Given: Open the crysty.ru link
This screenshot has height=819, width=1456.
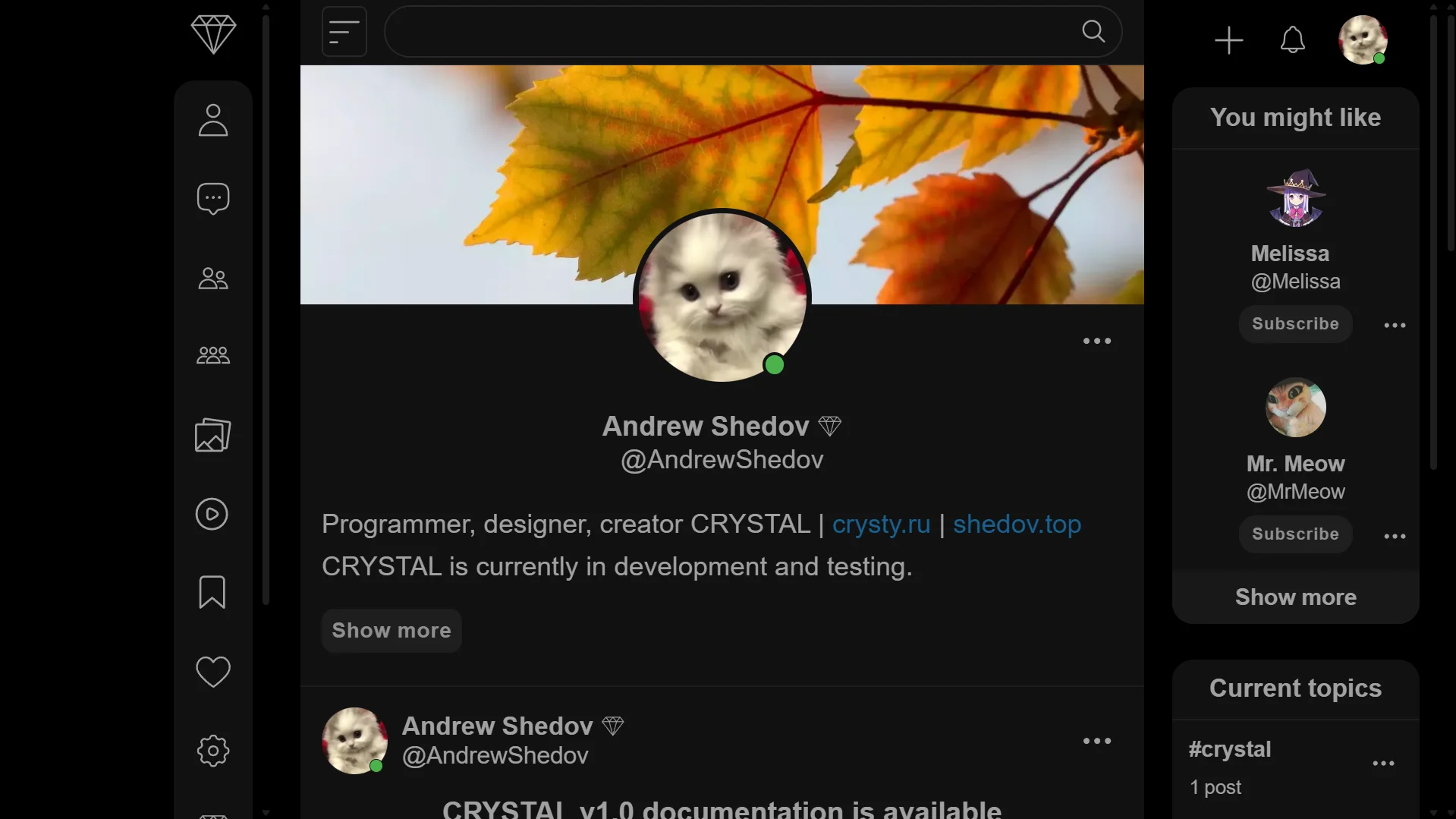Looking at the screenshot, I should [881, 524].
